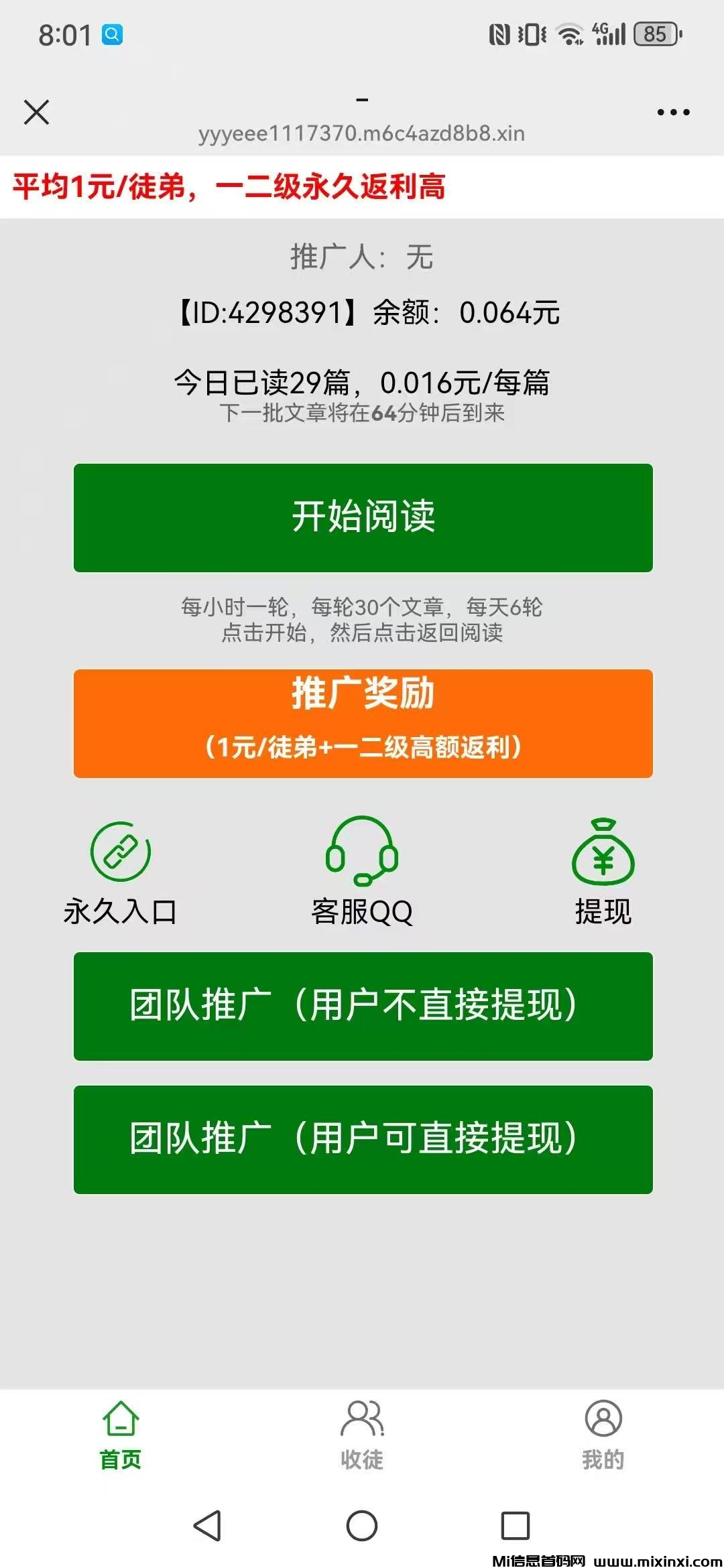Tap the page URL yyyeee1117370 address

click(x=362, y=135)
